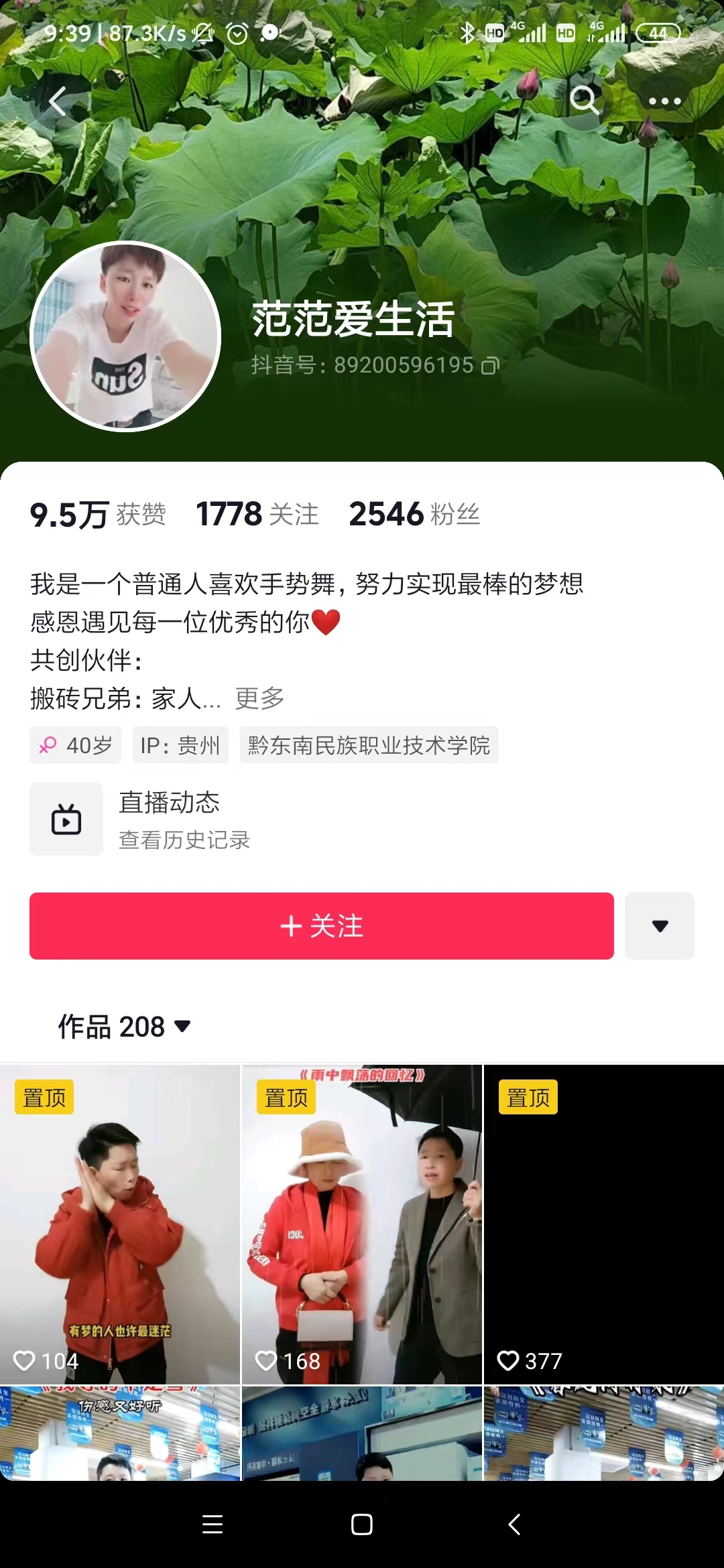Open the 作品 208 sorting dropdown
Viewport: 724px width, 1568px height.
click(125, 1027)
